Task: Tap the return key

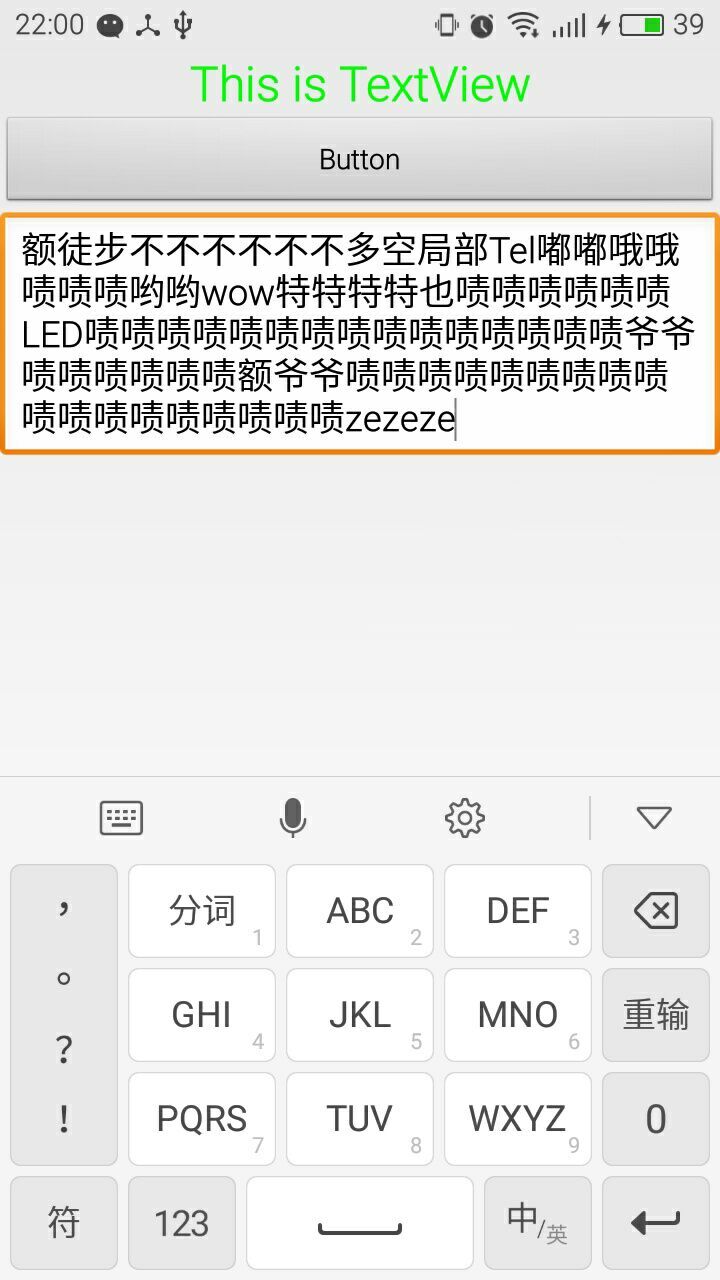Action: tap(656, 1223)
